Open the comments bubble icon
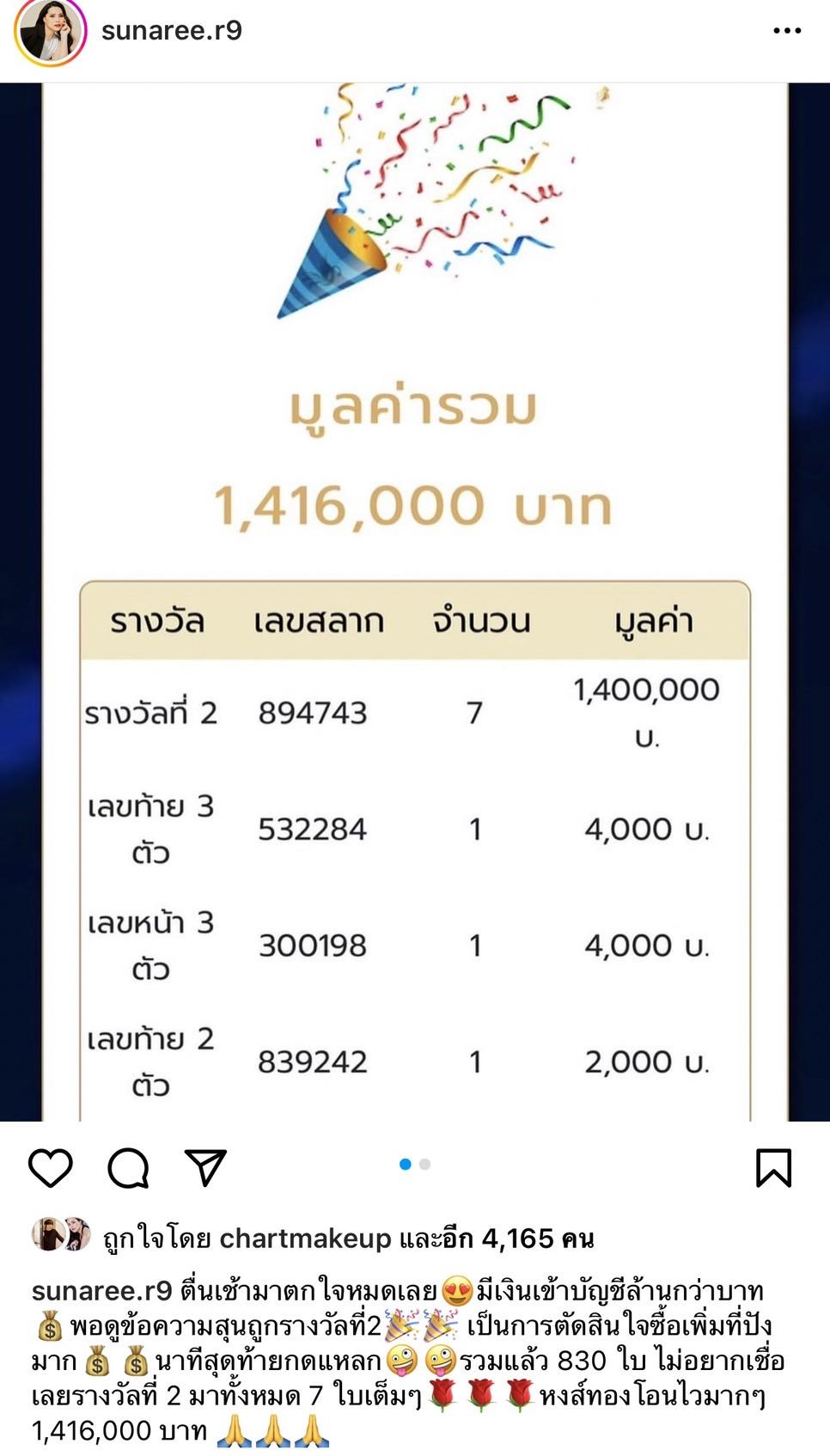The width and height of the screenshot is (830, 1456). 128,1167
